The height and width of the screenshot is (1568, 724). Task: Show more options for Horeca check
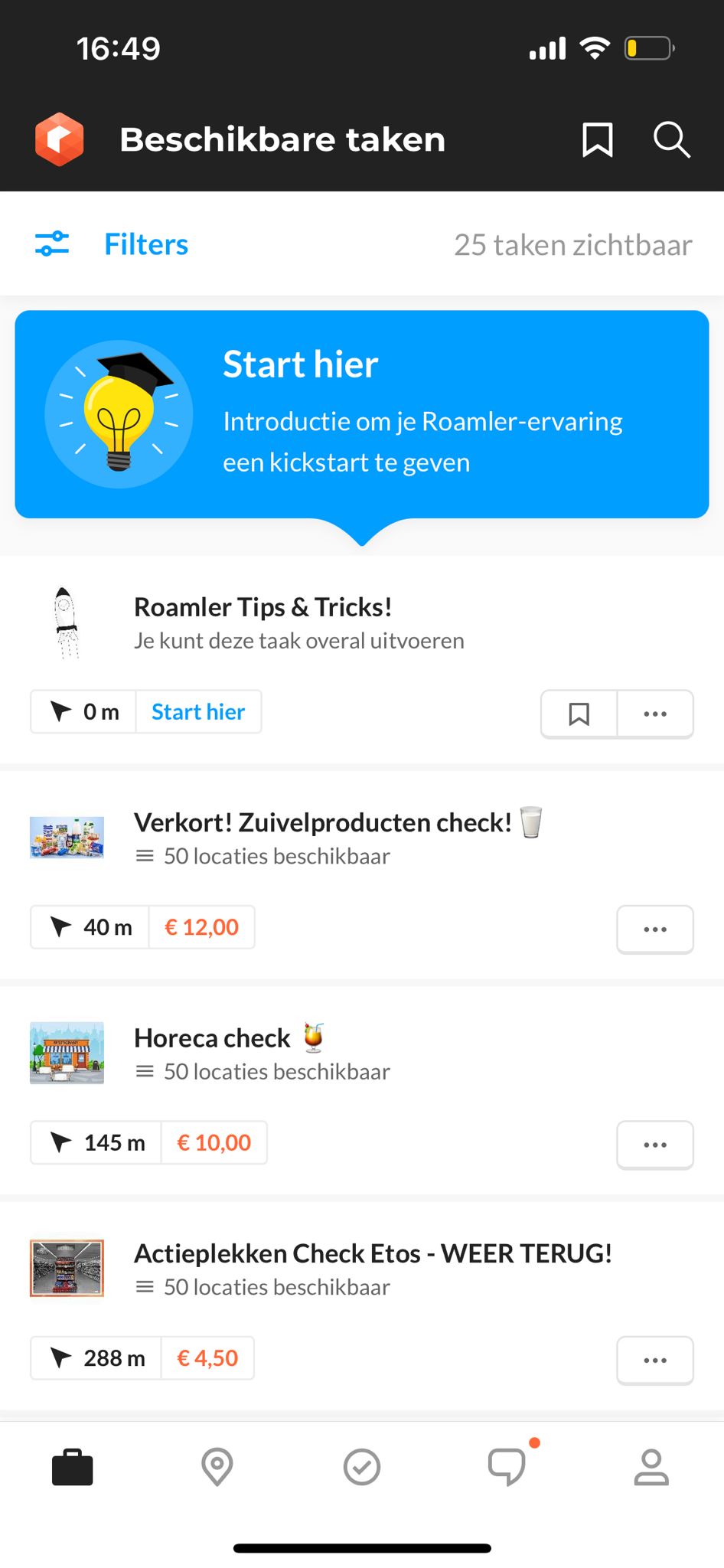click(x=655, y=1145)
